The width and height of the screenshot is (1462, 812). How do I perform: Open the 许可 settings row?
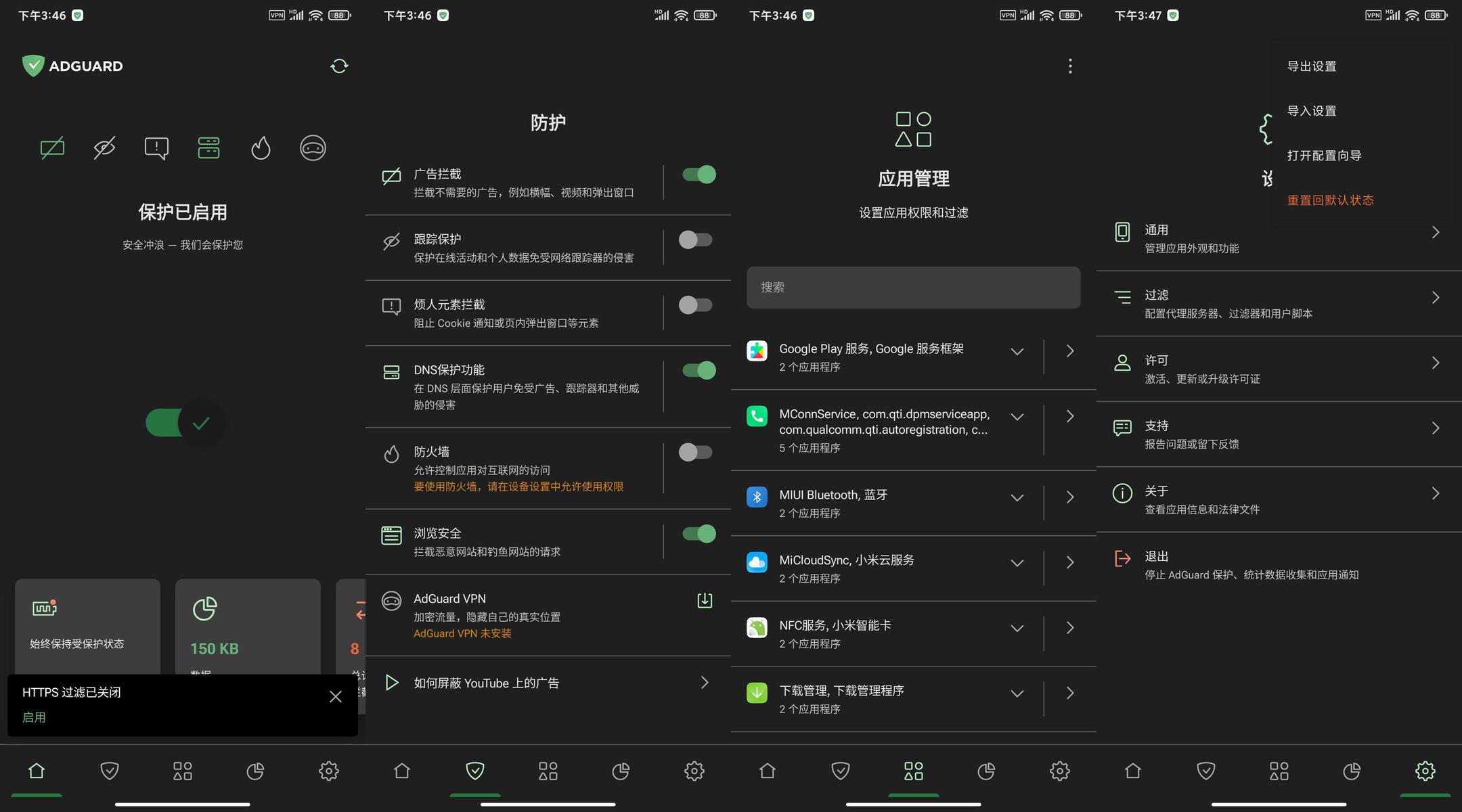pyautogui.click(x=1279, y=369)
